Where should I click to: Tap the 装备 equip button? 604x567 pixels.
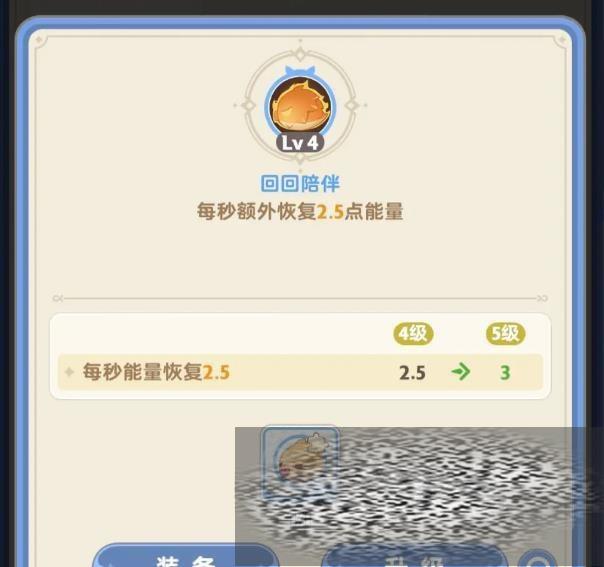[x=185, y=557]
